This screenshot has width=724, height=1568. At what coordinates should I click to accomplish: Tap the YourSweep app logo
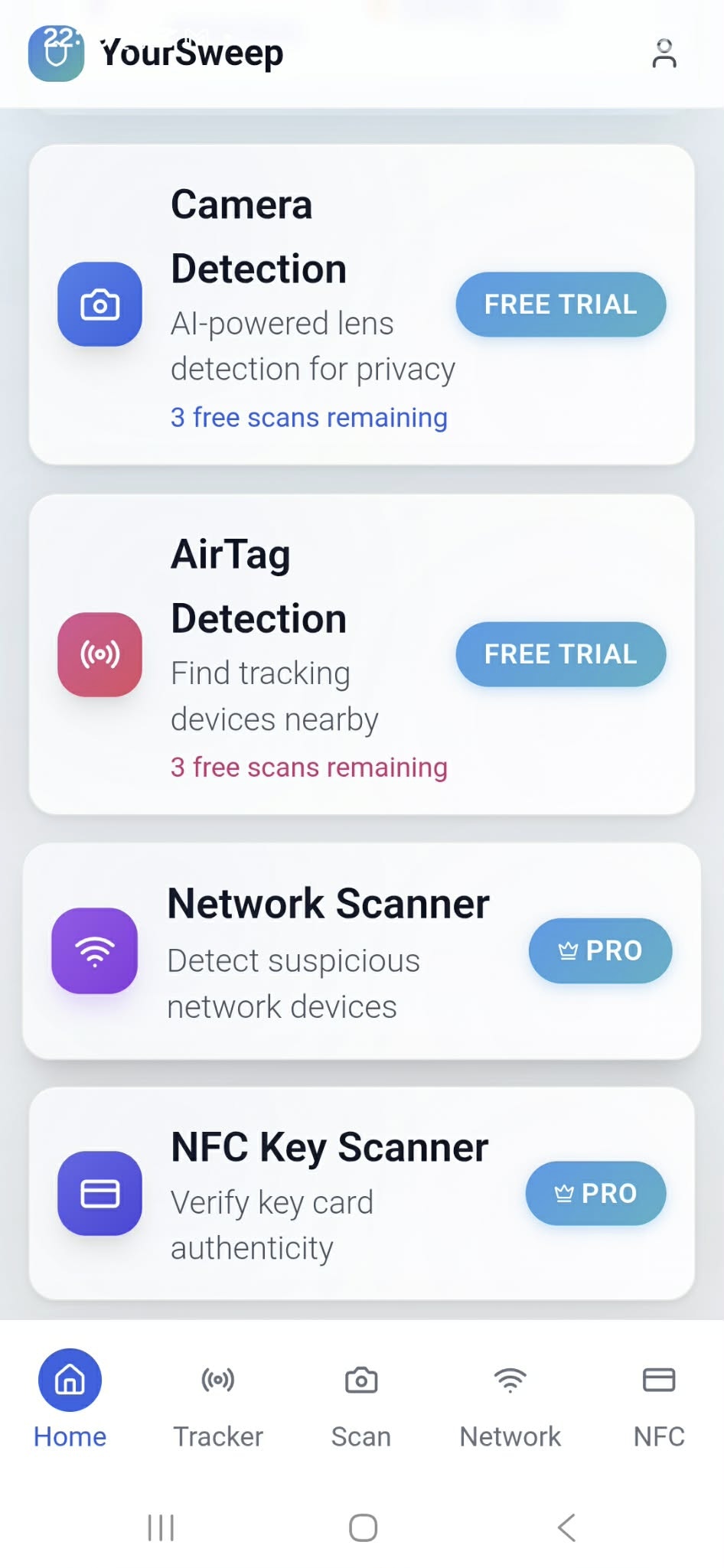(x=54, y=53)
